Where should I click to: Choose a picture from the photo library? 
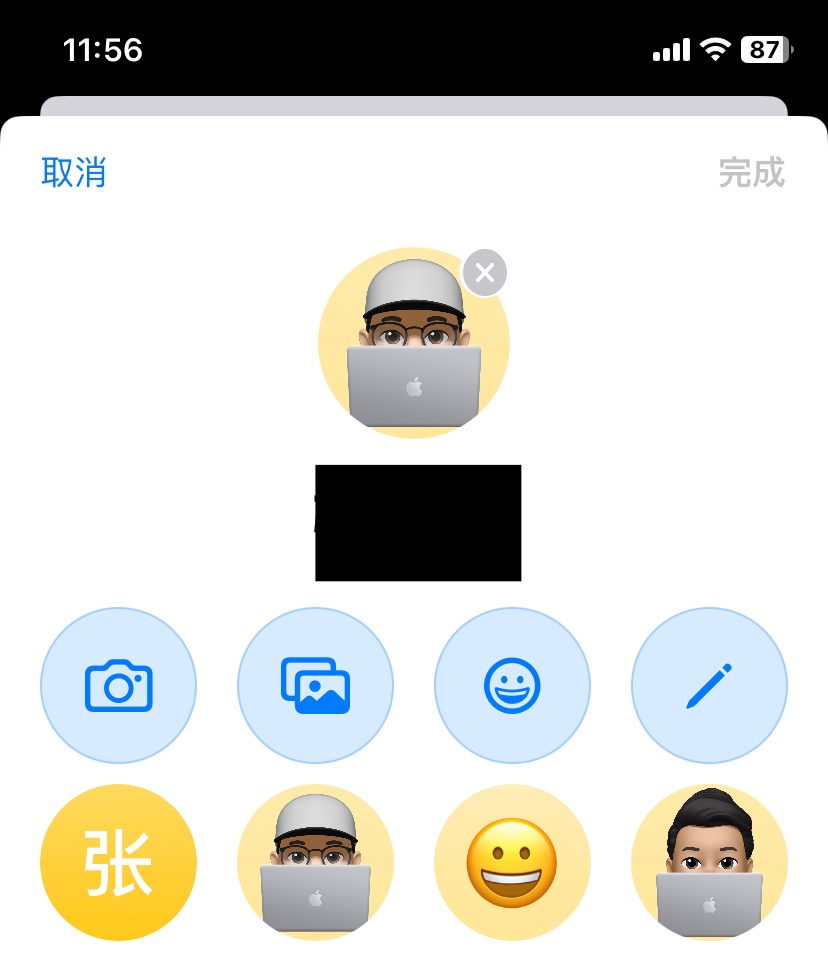coord(315,686)
